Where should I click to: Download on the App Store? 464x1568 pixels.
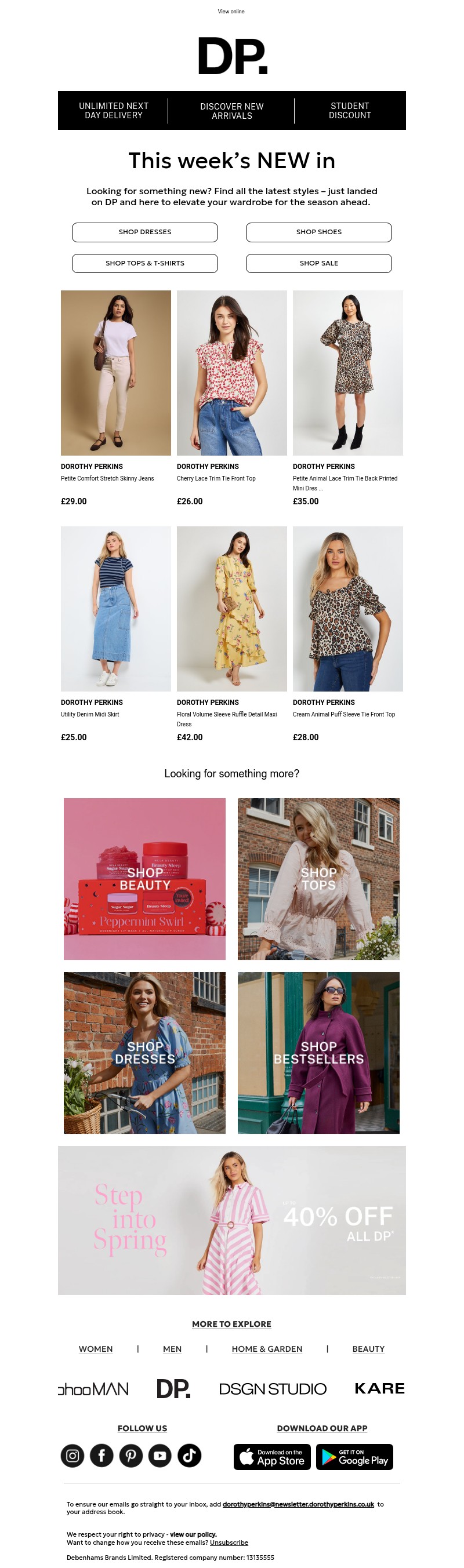tap(272, 1457)
